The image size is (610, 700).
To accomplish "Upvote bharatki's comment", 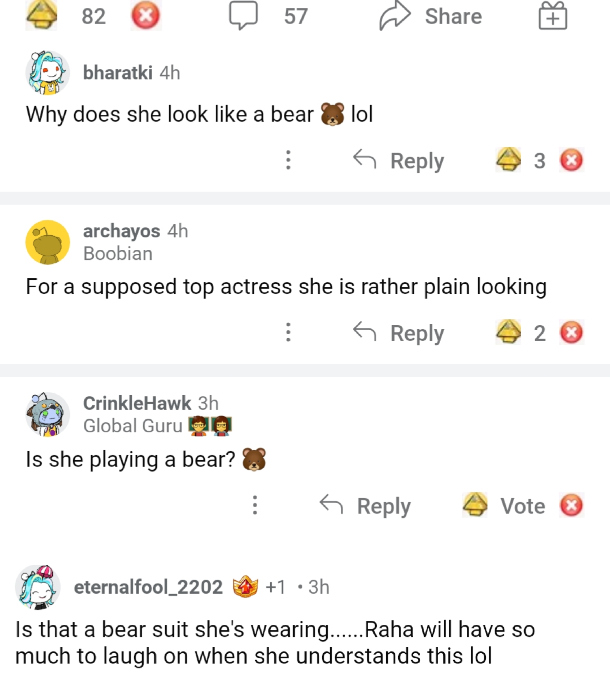I will click(508, 160).
